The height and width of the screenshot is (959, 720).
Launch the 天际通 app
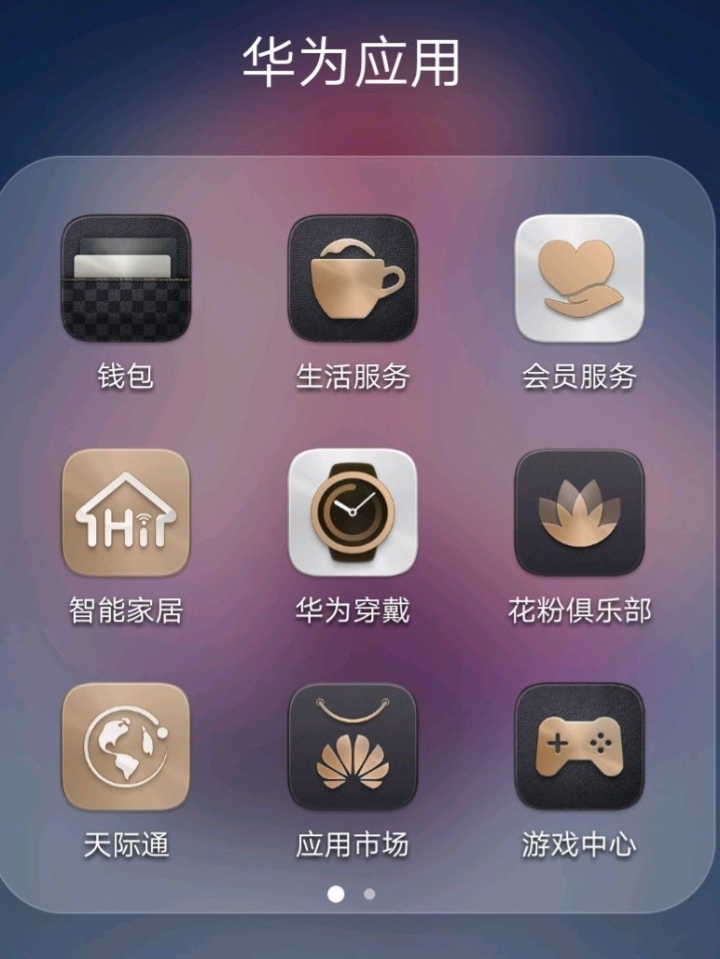[126, 746]
